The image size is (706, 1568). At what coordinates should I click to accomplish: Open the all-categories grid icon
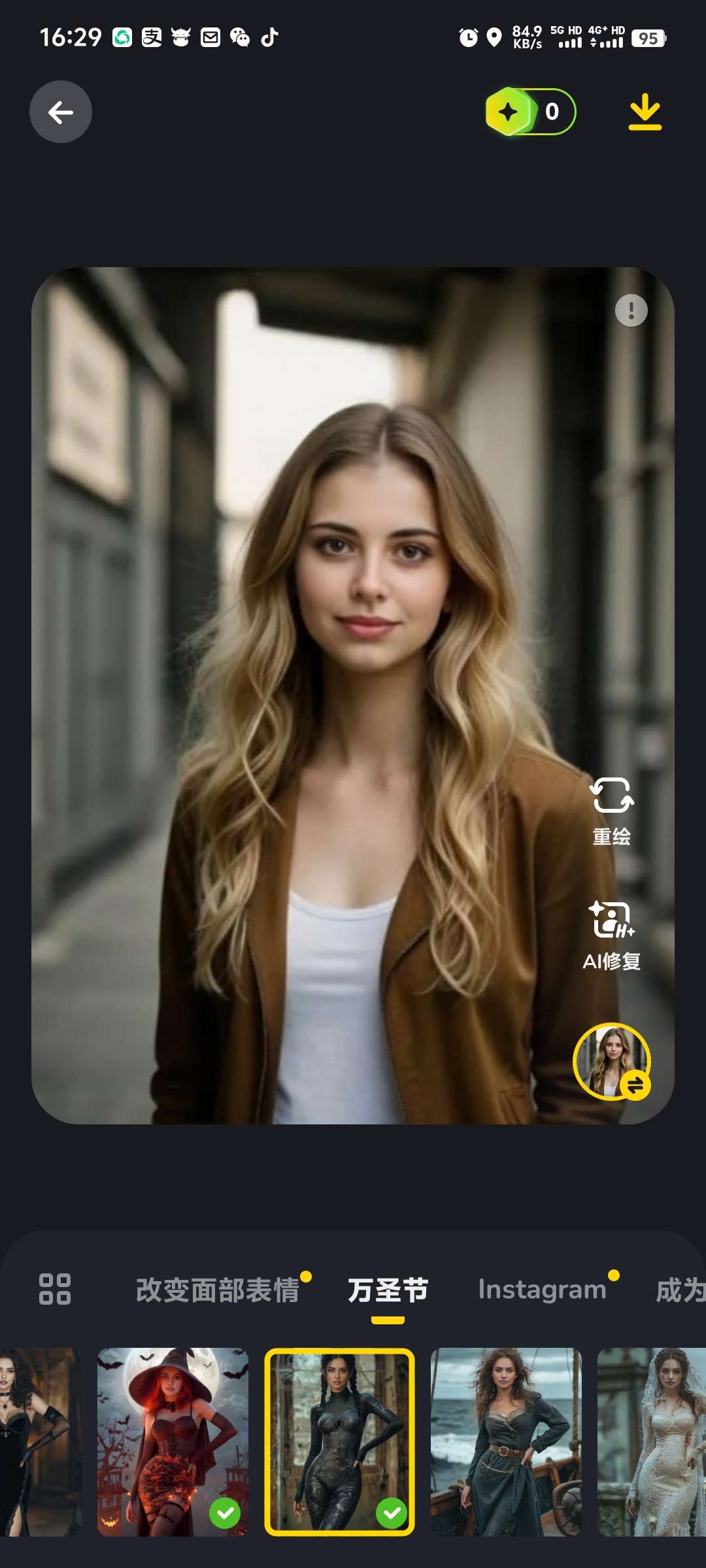tap(55, 1289)
